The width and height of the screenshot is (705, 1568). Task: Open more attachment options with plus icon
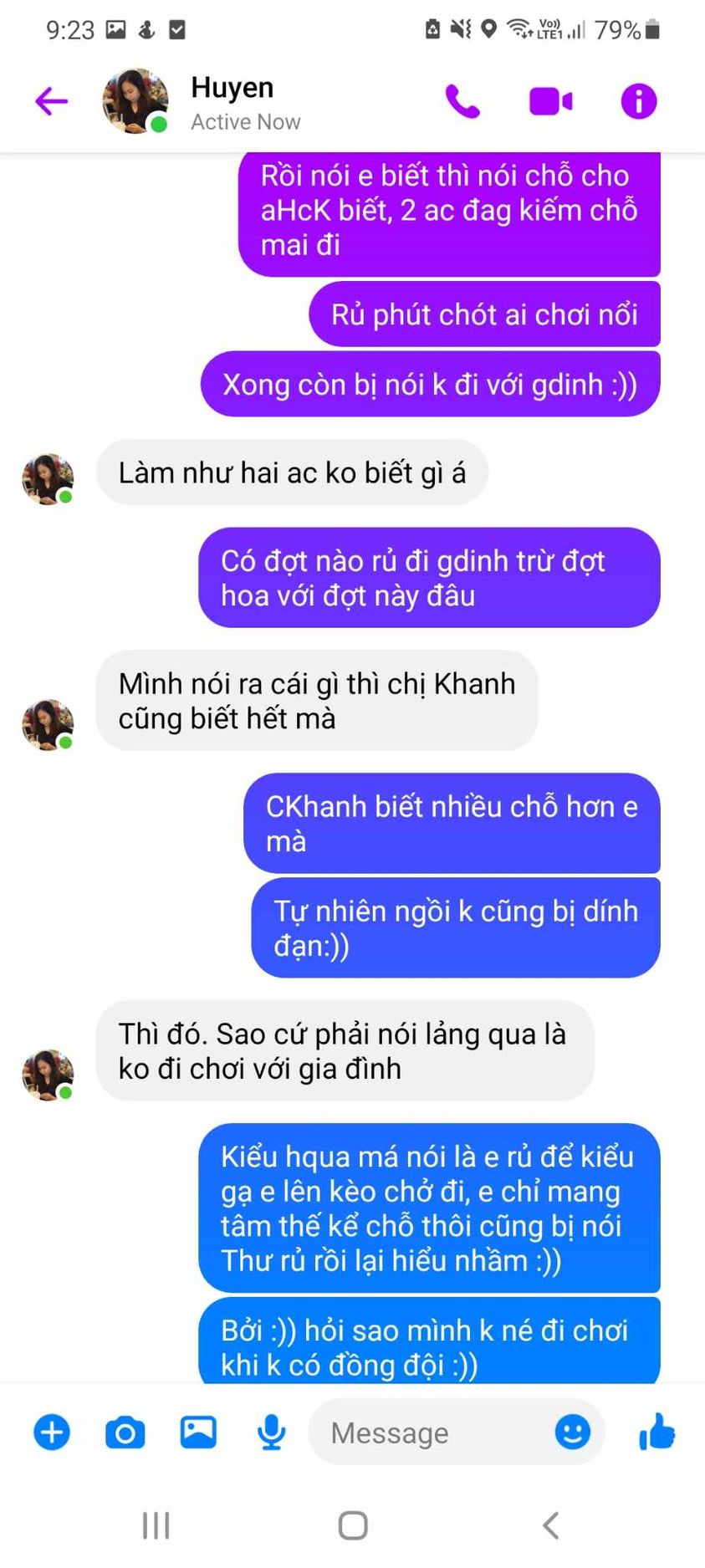(52, 1433)
